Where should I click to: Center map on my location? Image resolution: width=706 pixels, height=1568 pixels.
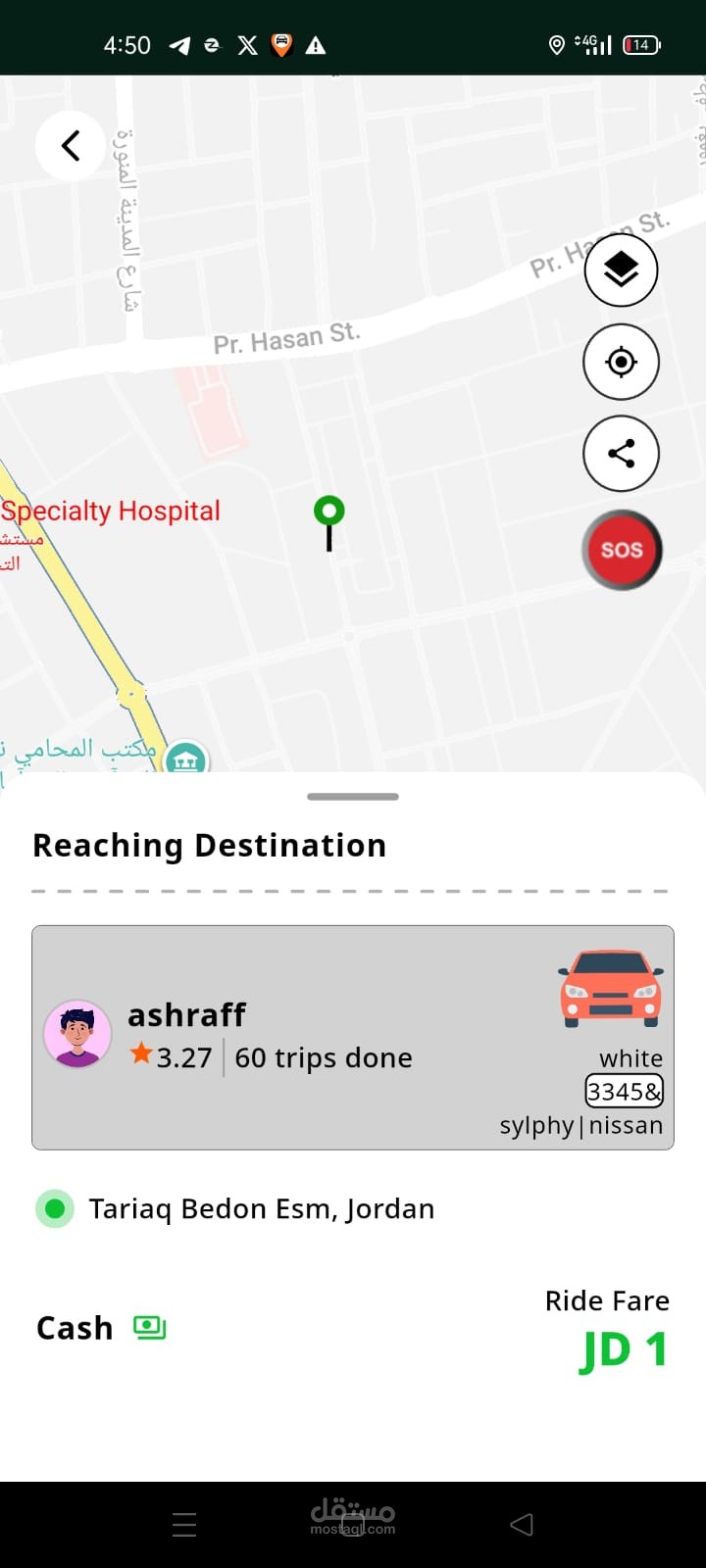[x=621, y=362]
